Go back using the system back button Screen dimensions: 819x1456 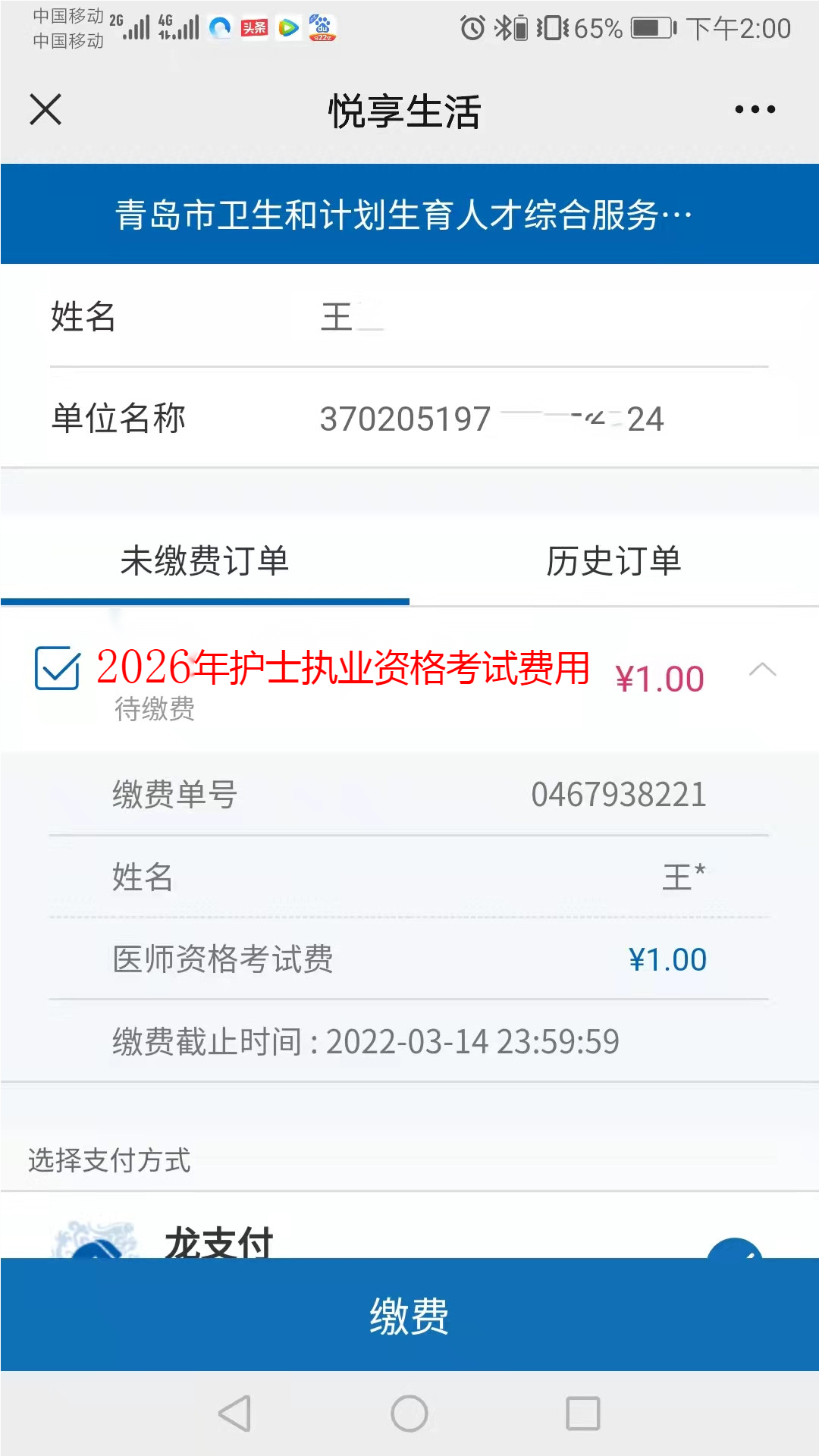point(235,1414)
